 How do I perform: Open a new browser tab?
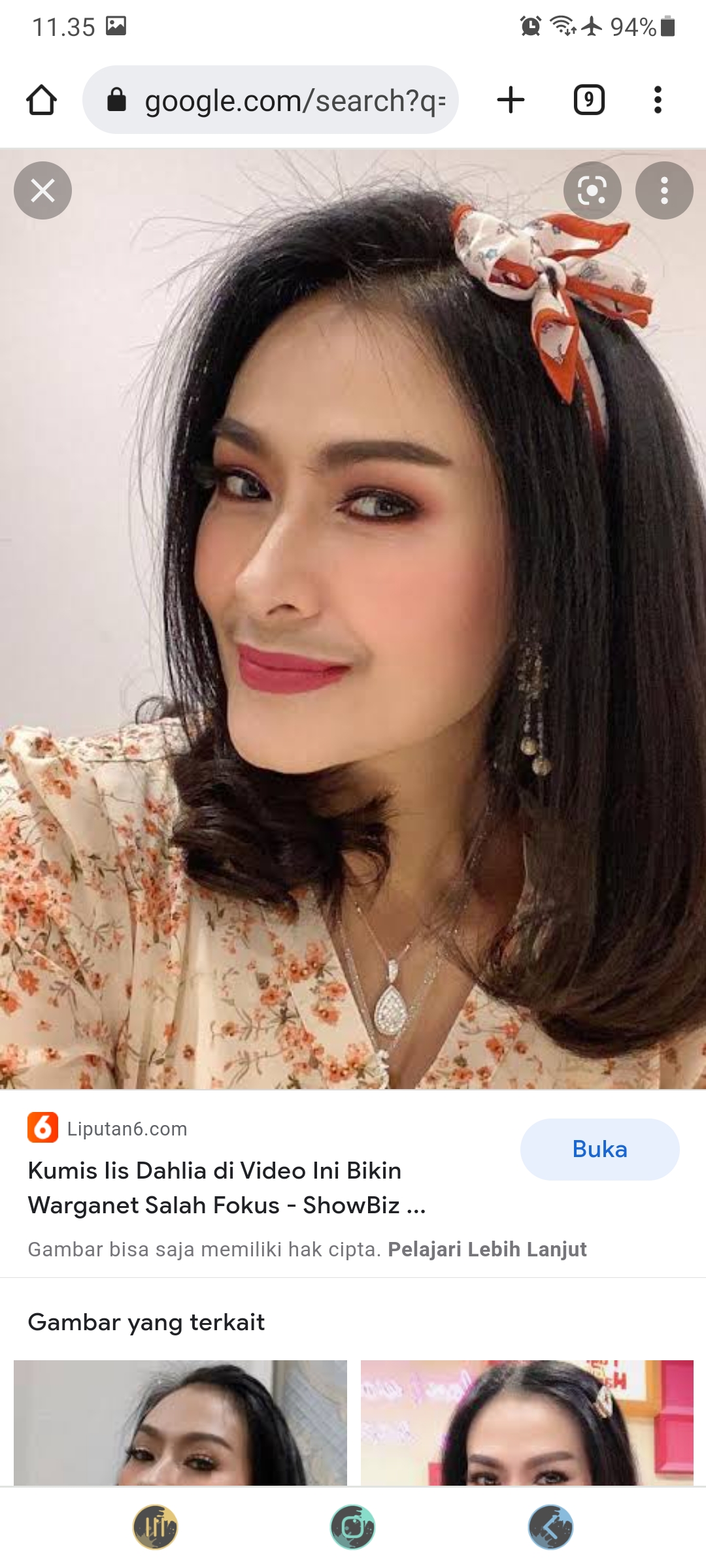(x=511, y=100)
